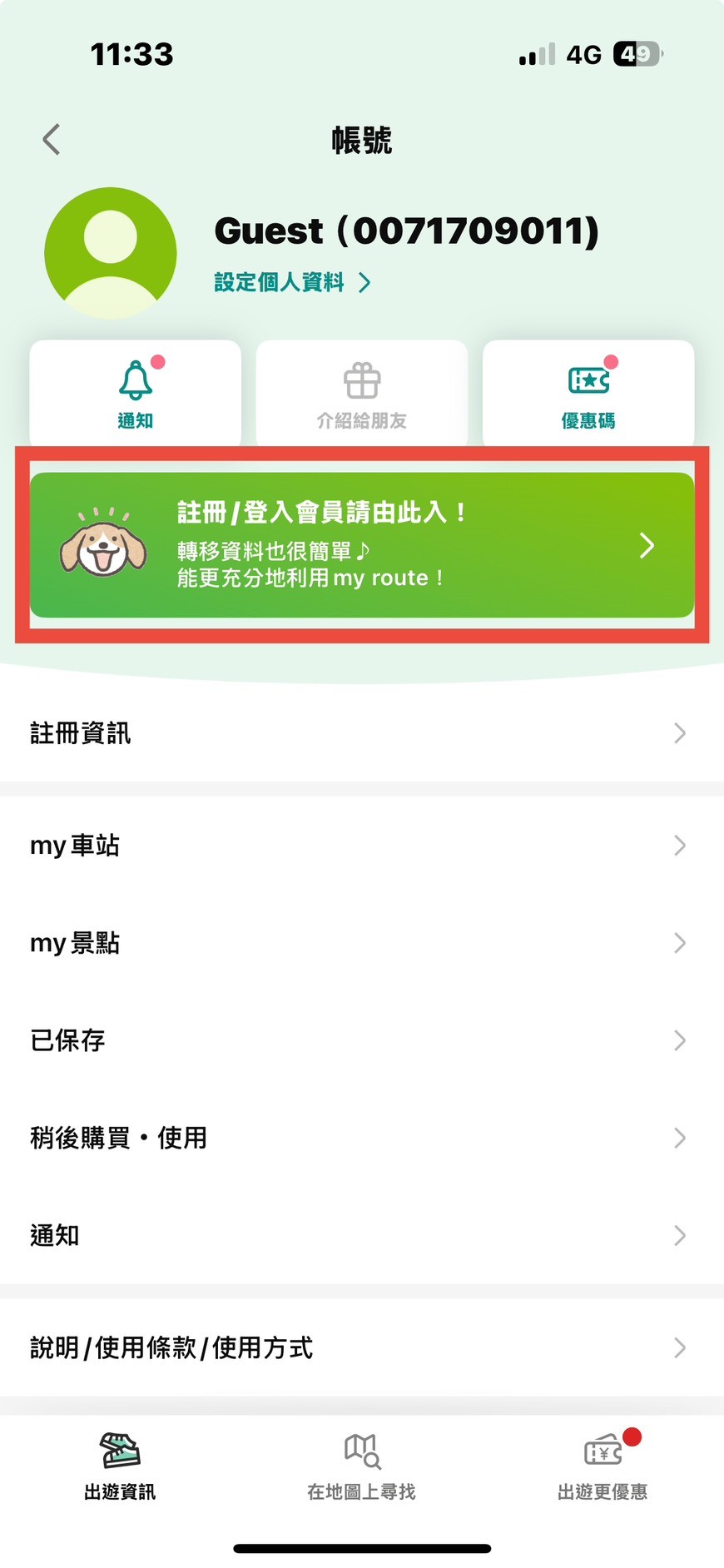724x1568 pixels.
Task: Expand the my車站 row chevron
Action: [681, 846]
